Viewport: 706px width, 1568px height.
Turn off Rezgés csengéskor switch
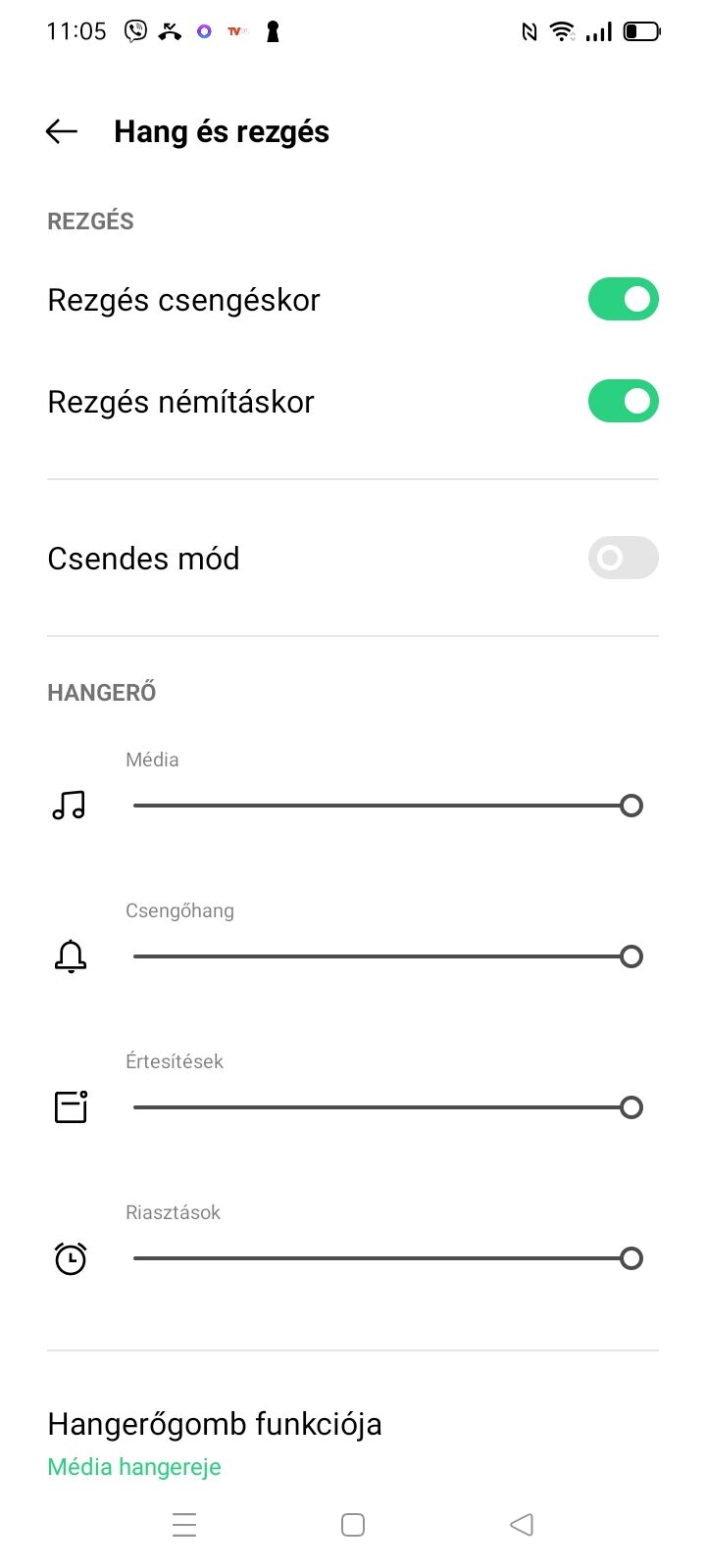click(x=623, y=299)
